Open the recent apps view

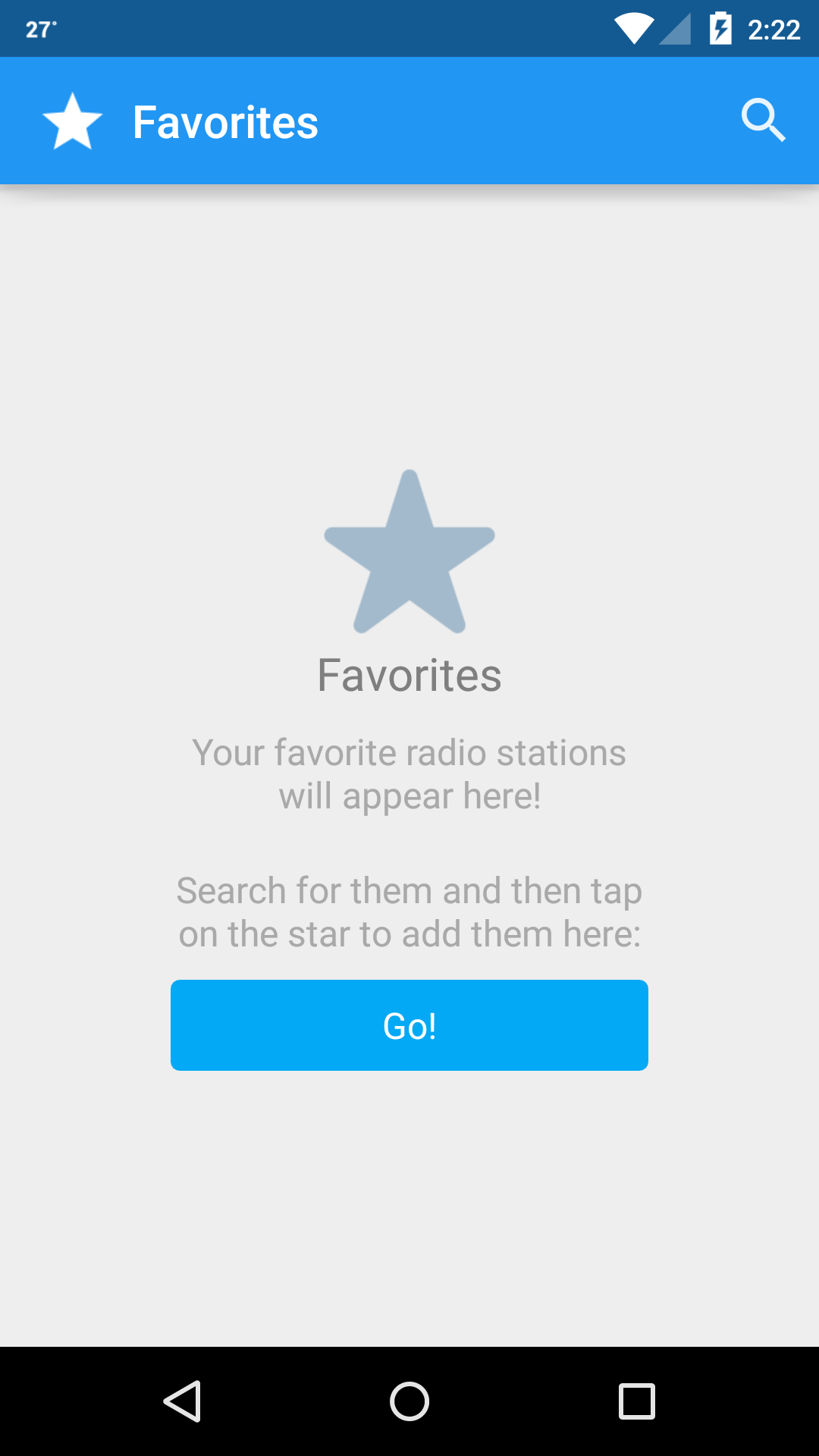click(637, 1401)
